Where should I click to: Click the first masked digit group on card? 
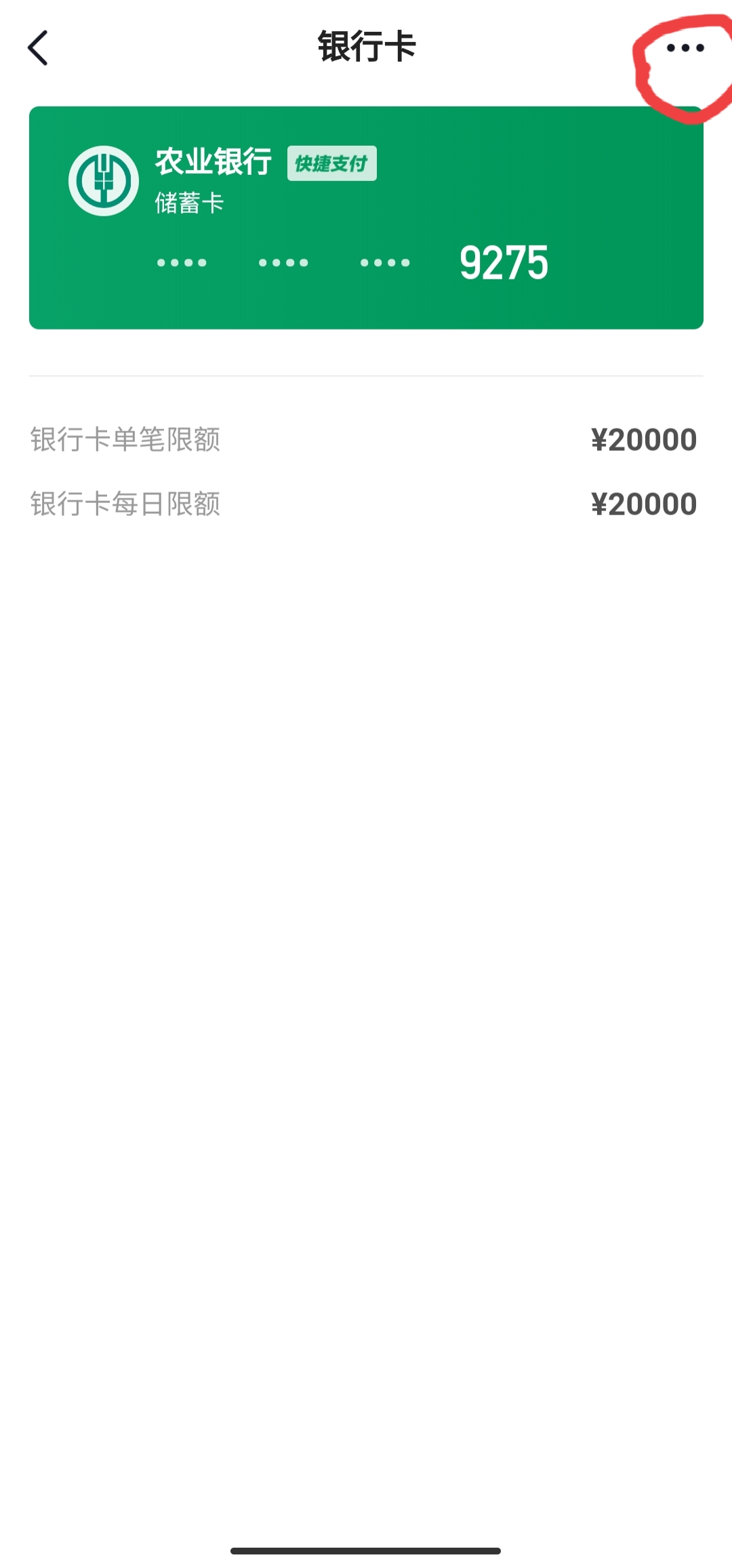pyautogui.click(x=182, y=263)
